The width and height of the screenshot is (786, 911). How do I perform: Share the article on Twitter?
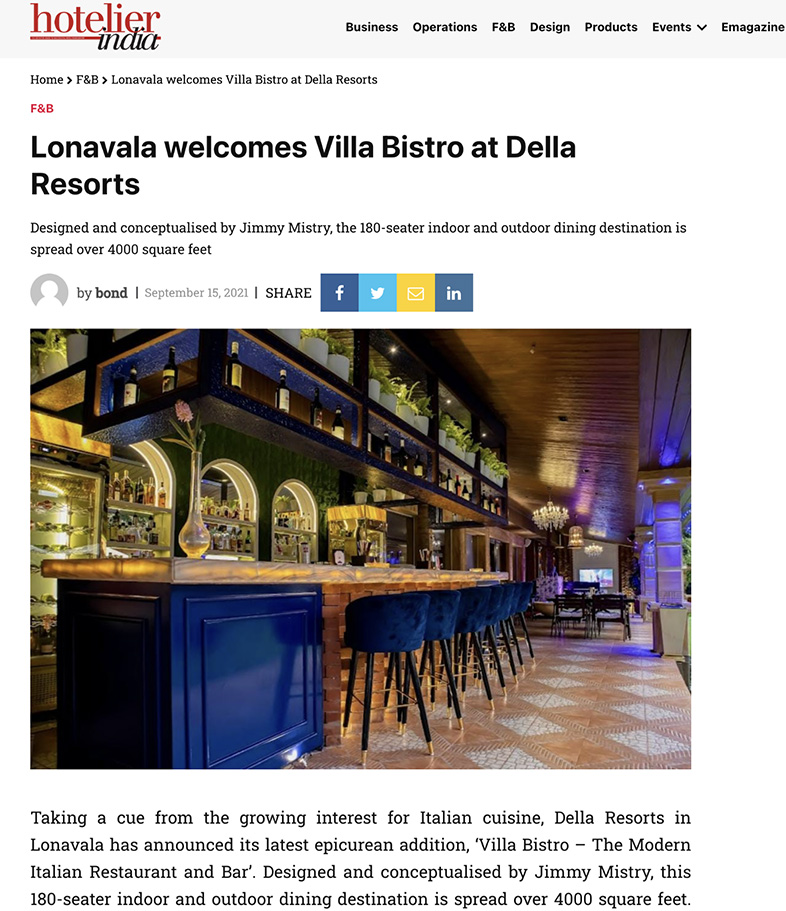[377, 293]
